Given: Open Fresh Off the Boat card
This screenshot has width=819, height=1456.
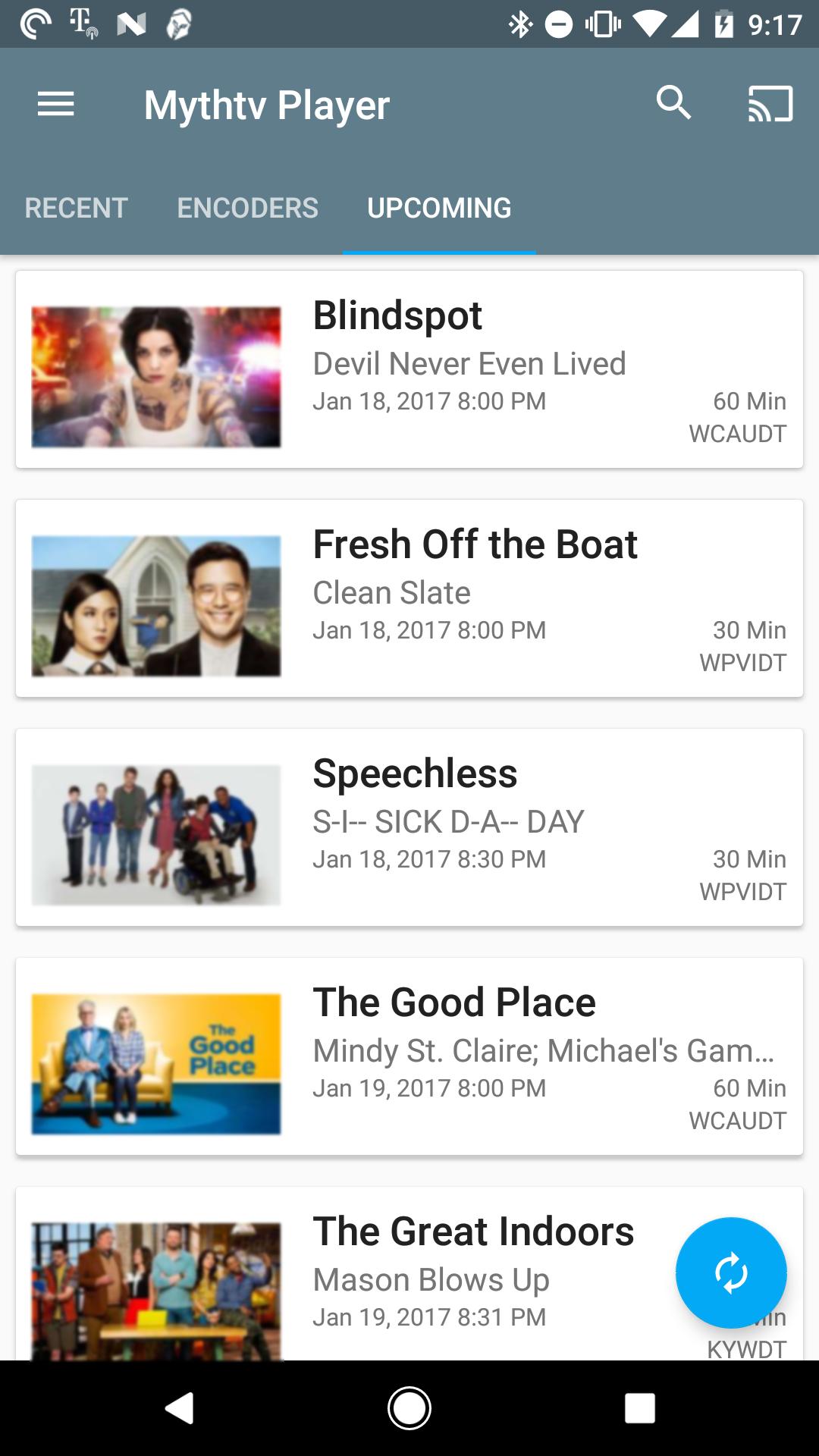Looking at the screenshot, I should [409, 598].
